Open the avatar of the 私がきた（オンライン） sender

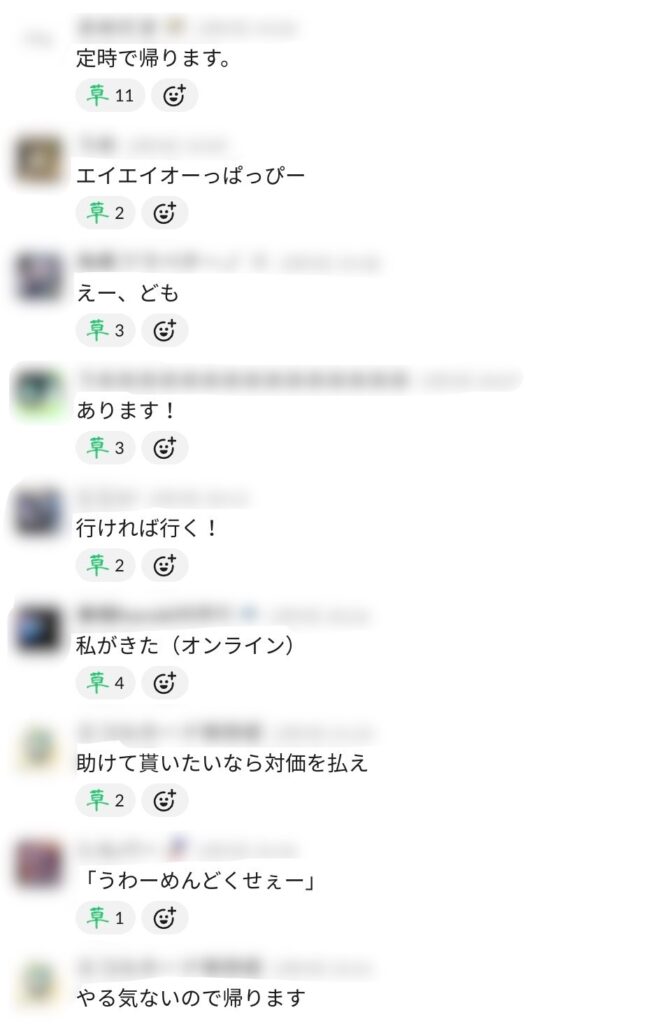pyautogui.click(x=39, y=630)
